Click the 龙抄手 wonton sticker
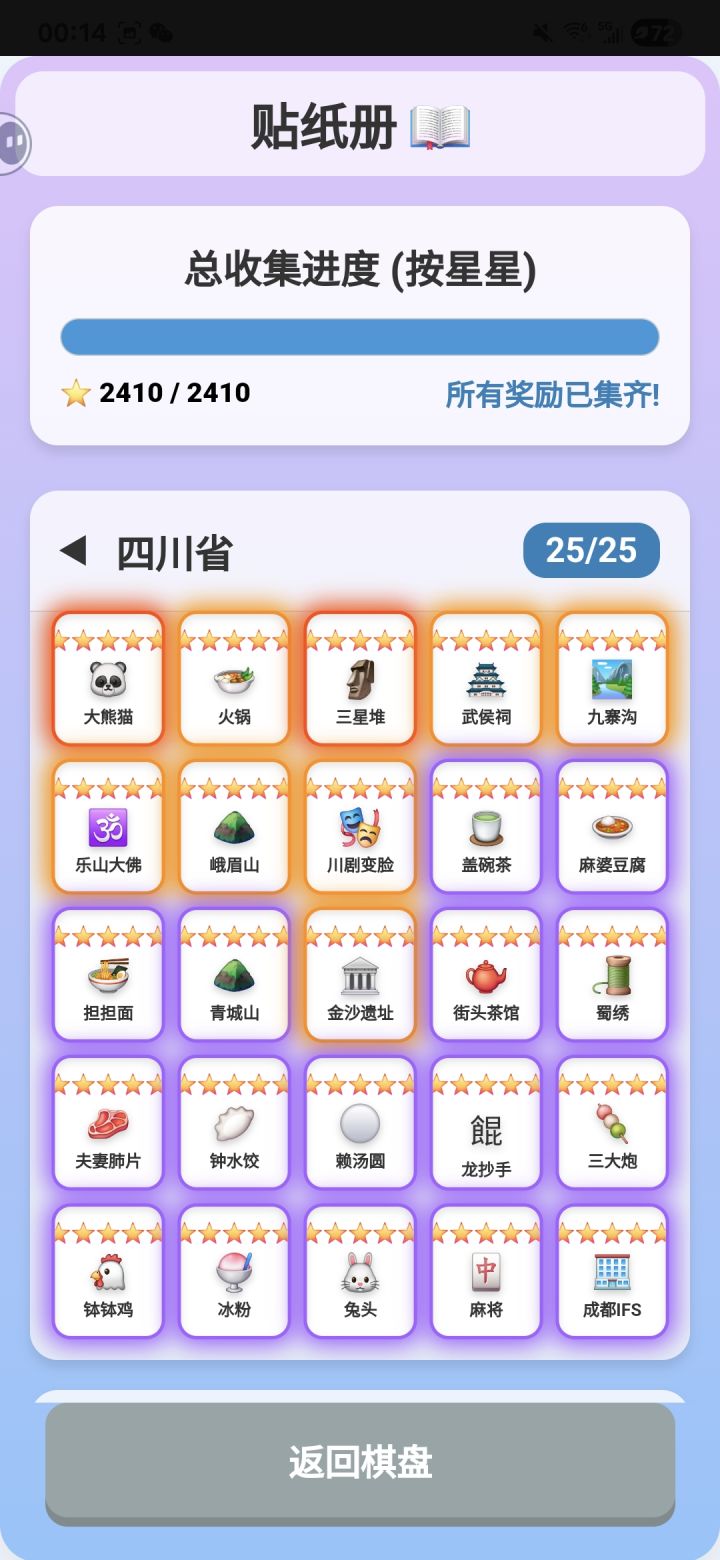Viewport: 720px width, 1560px height. coord(485,1123)
